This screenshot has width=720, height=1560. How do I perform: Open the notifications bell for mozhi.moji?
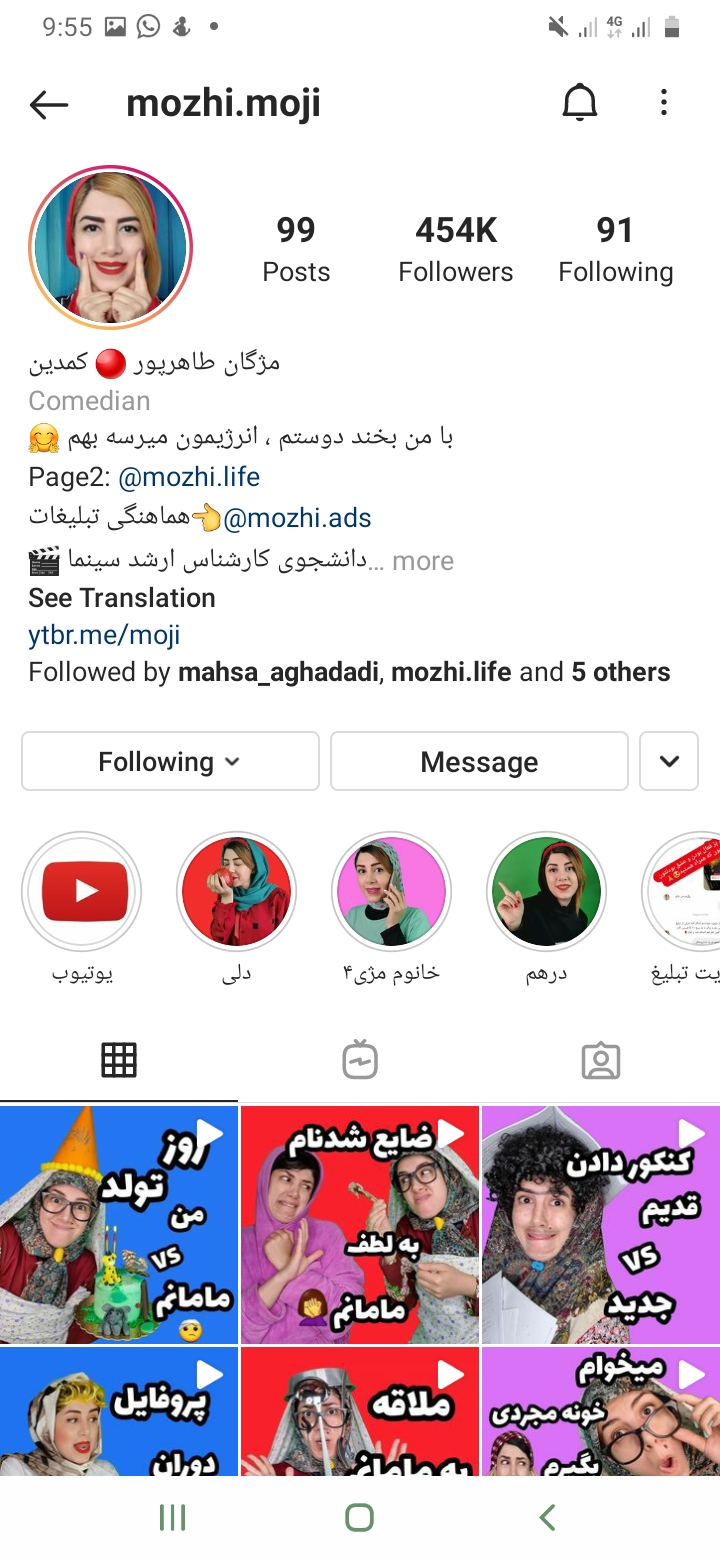tap(580, 103)
